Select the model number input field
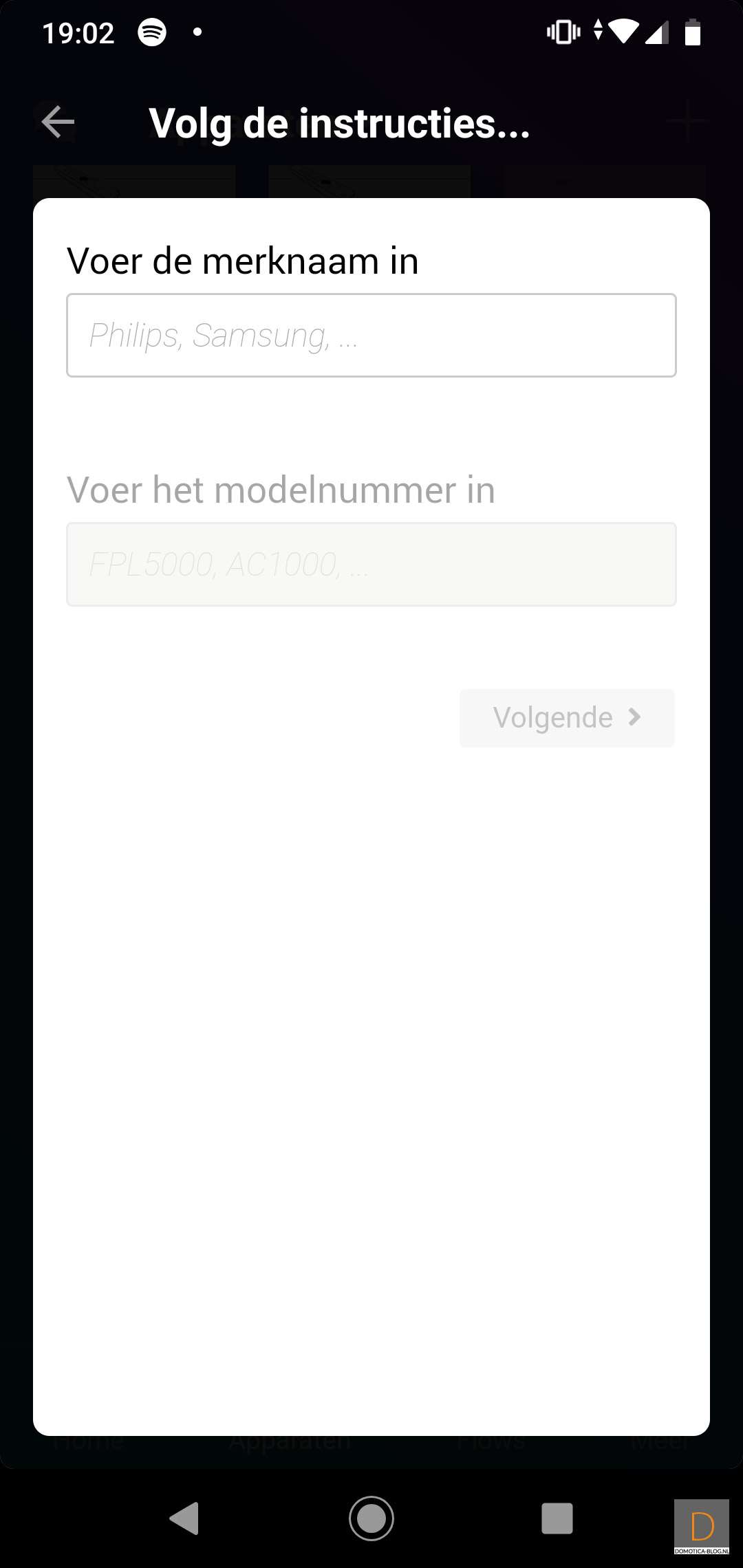Screen dimensions: 743x1568 pyautogui.click(x=371, y=565)
